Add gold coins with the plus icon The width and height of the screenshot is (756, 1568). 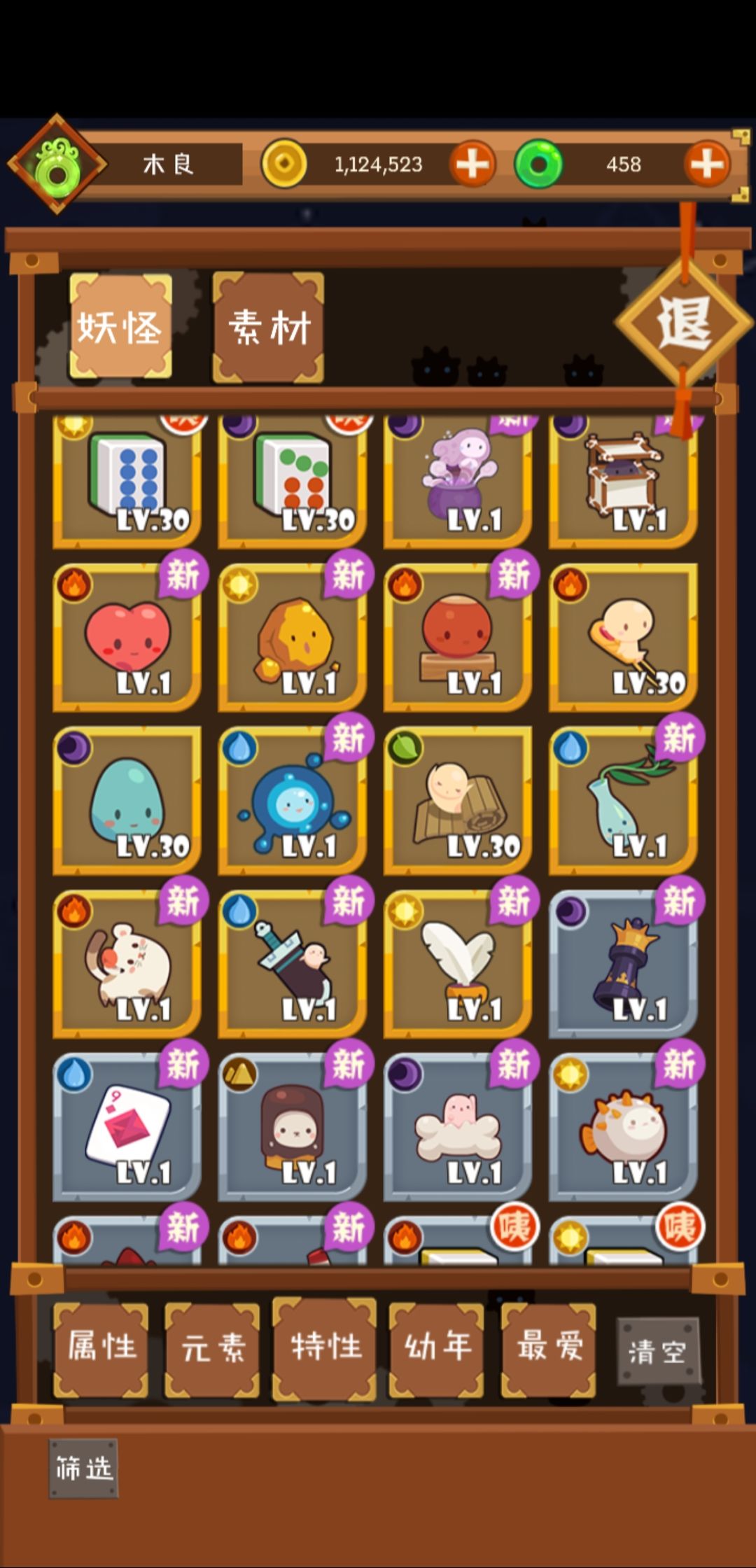[x=472, y=164]
